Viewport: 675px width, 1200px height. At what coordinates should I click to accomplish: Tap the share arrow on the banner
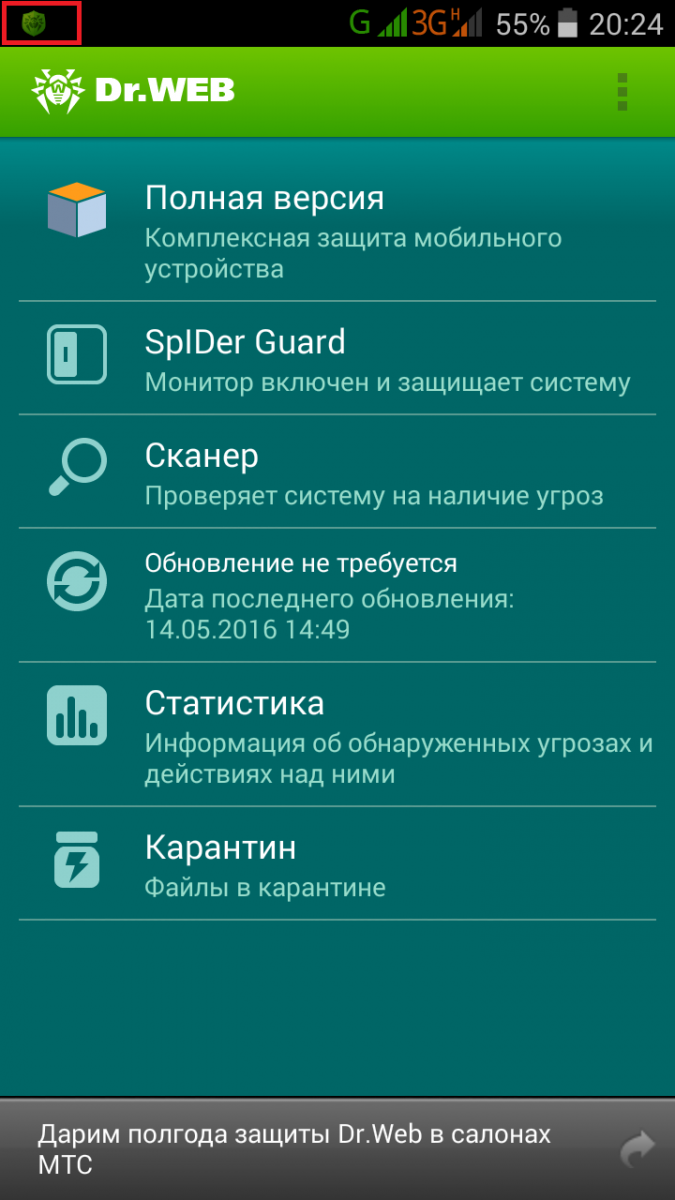[x=636, y=1149]
